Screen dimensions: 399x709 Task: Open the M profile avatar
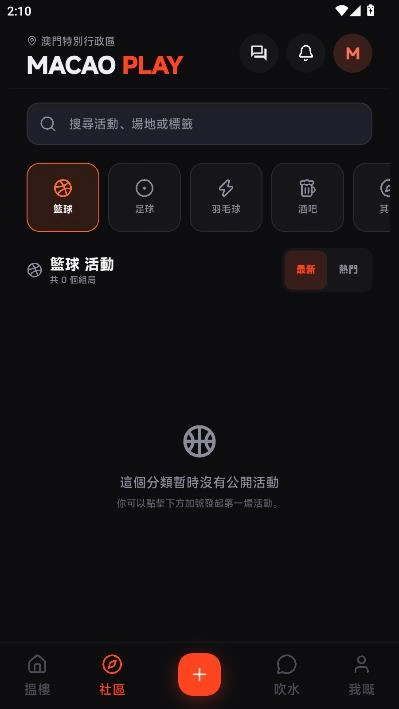coord(353,53)
